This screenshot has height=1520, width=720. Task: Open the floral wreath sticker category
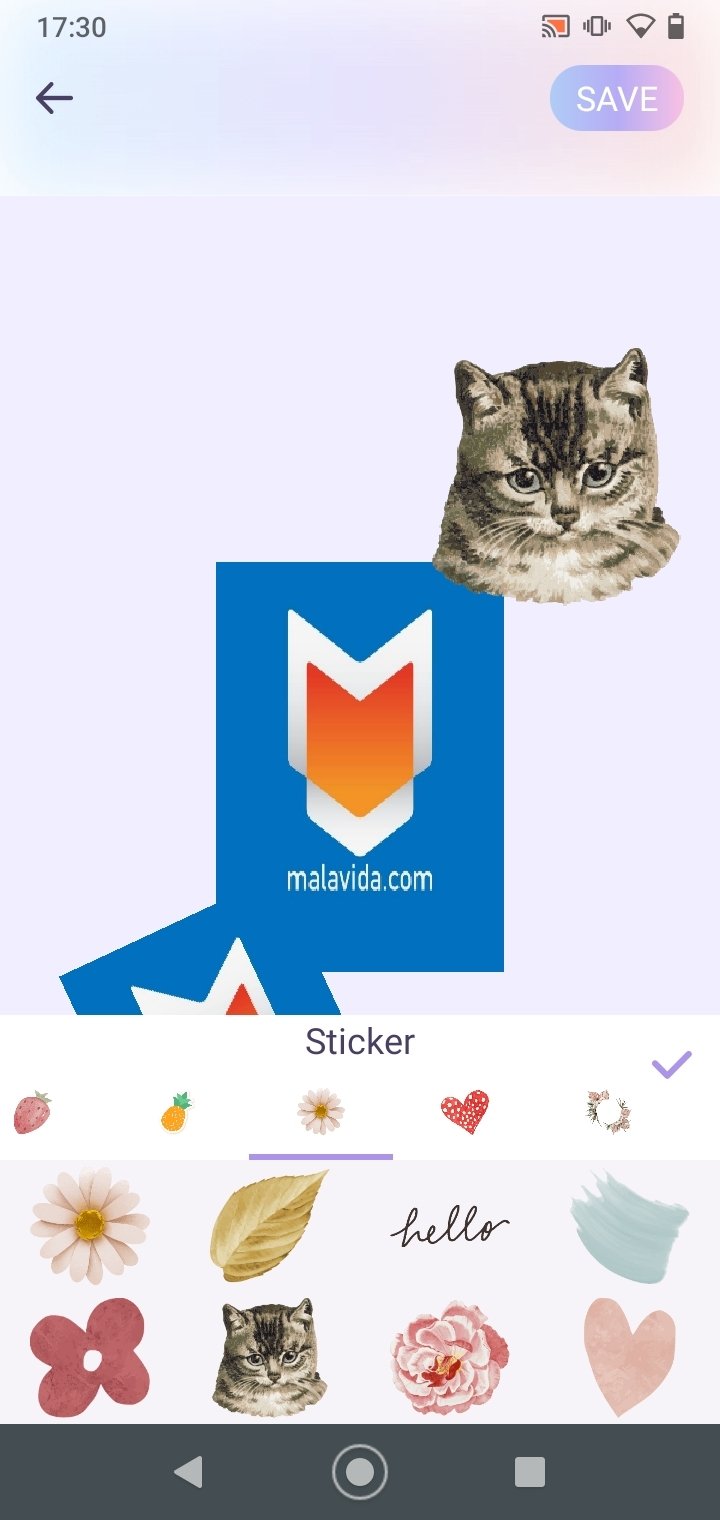pyautogui.click(x=608, y=1112)
